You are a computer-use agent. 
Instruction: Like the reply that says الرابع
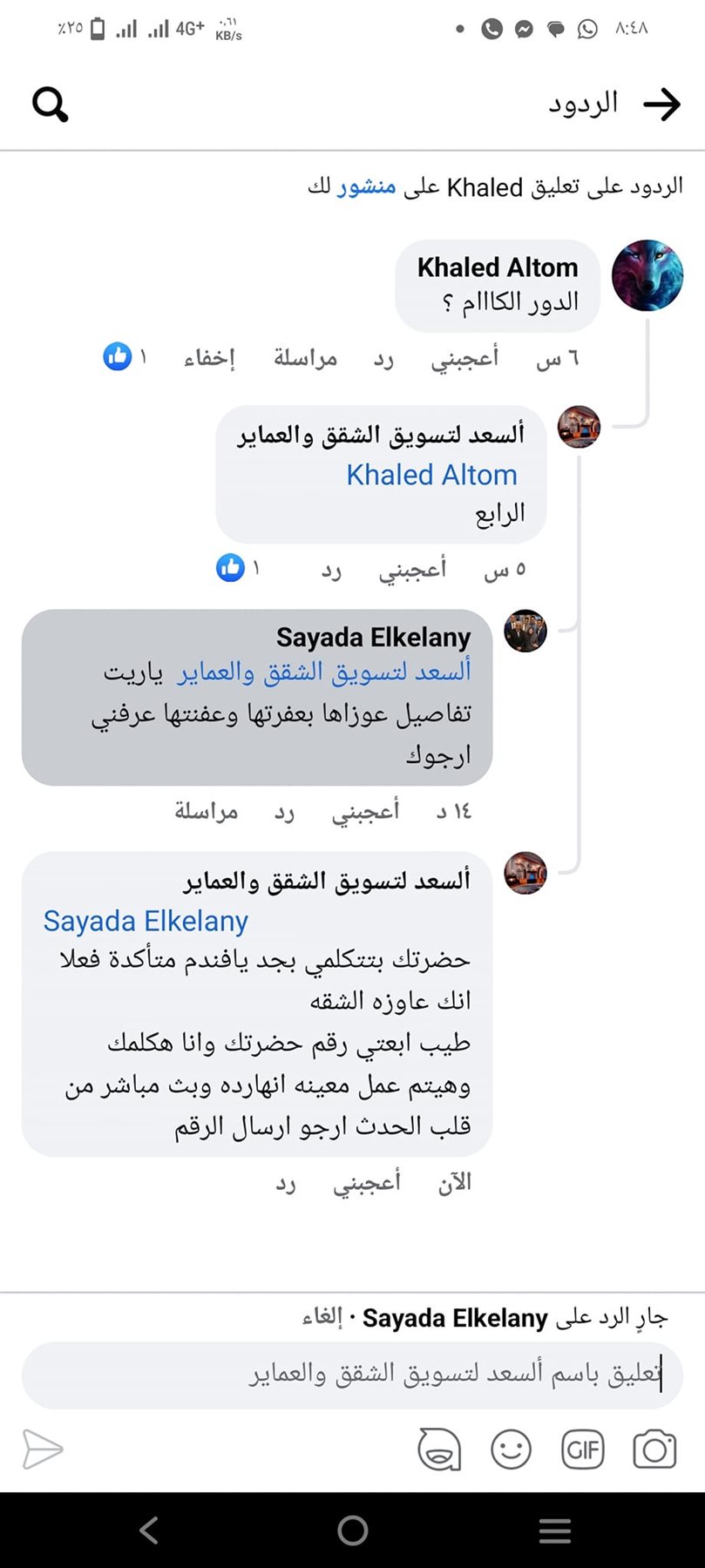(412, 570)
